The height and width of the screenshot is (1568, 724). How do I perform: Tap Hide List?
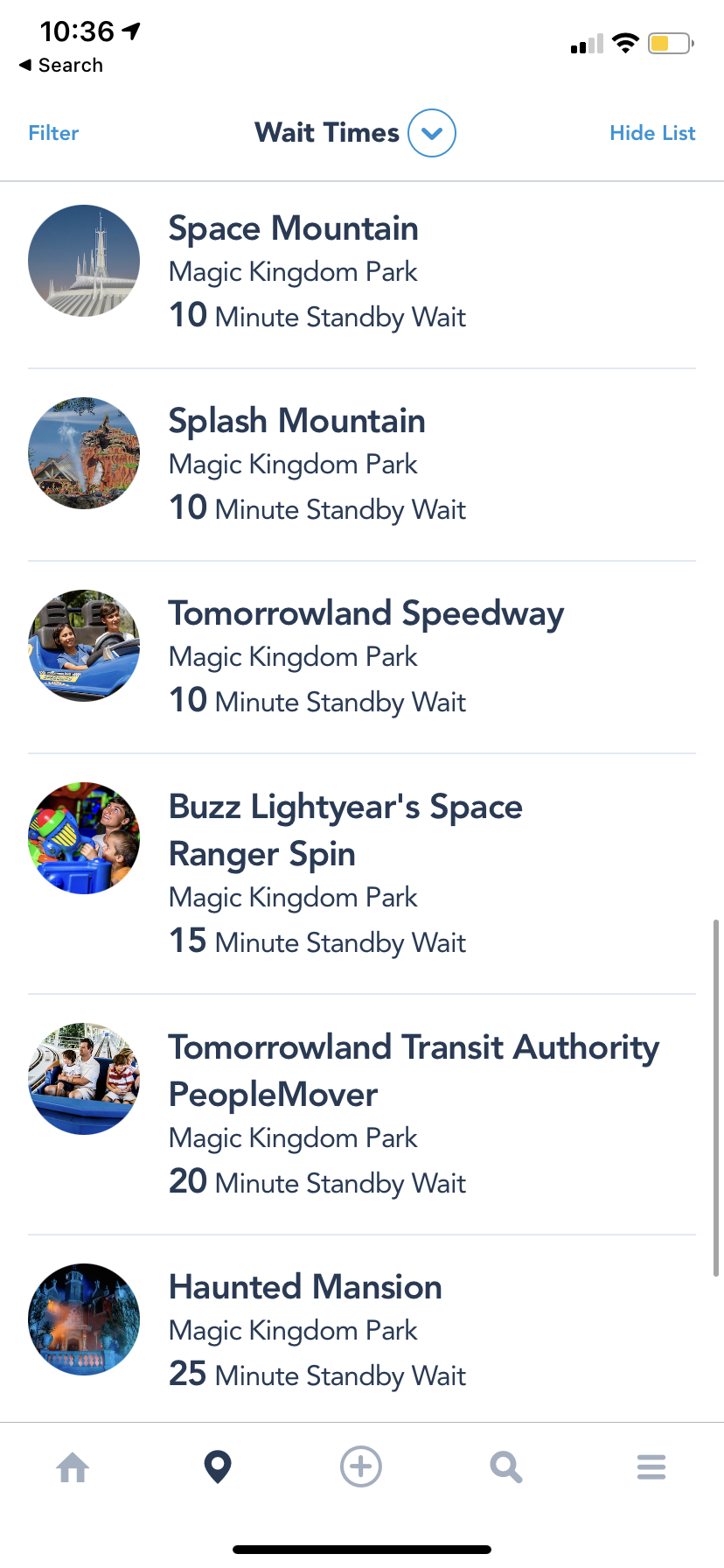point(652,133)
